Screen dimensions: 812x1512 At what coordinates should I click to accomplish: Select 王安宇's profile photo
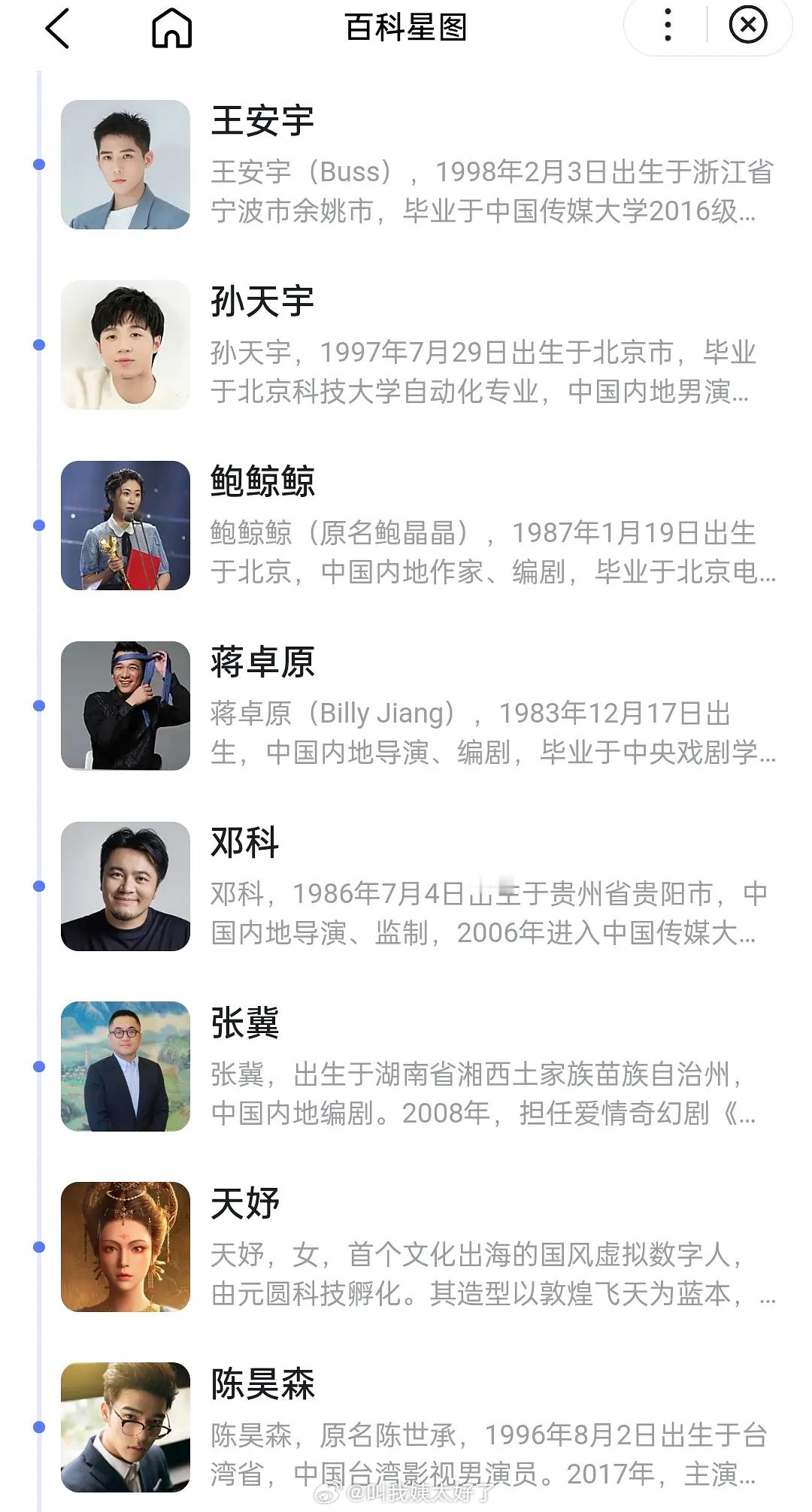(x=126, y=167)
